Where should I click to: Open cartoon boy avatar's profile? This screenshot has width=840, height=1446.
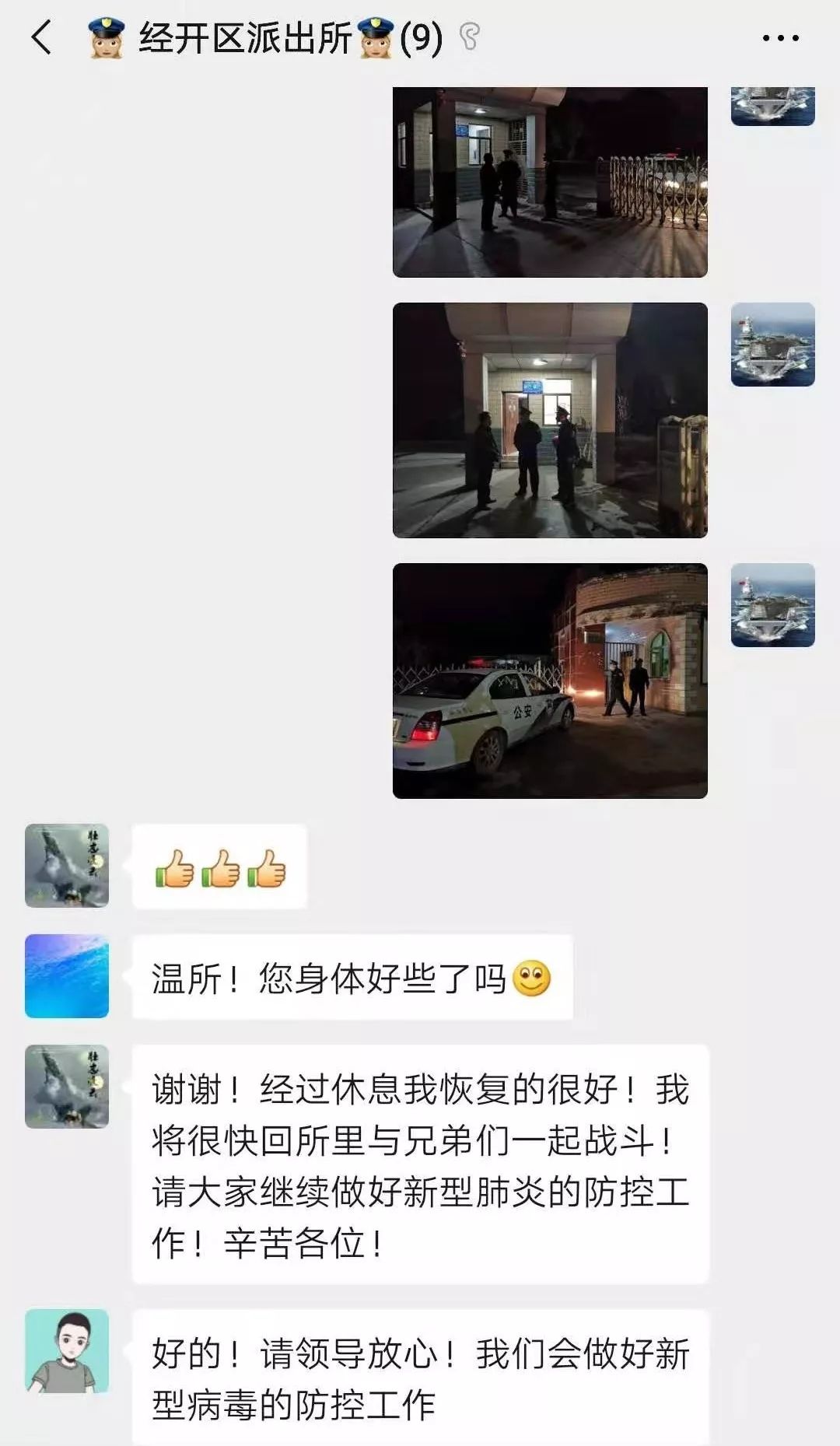[67, 1350]
